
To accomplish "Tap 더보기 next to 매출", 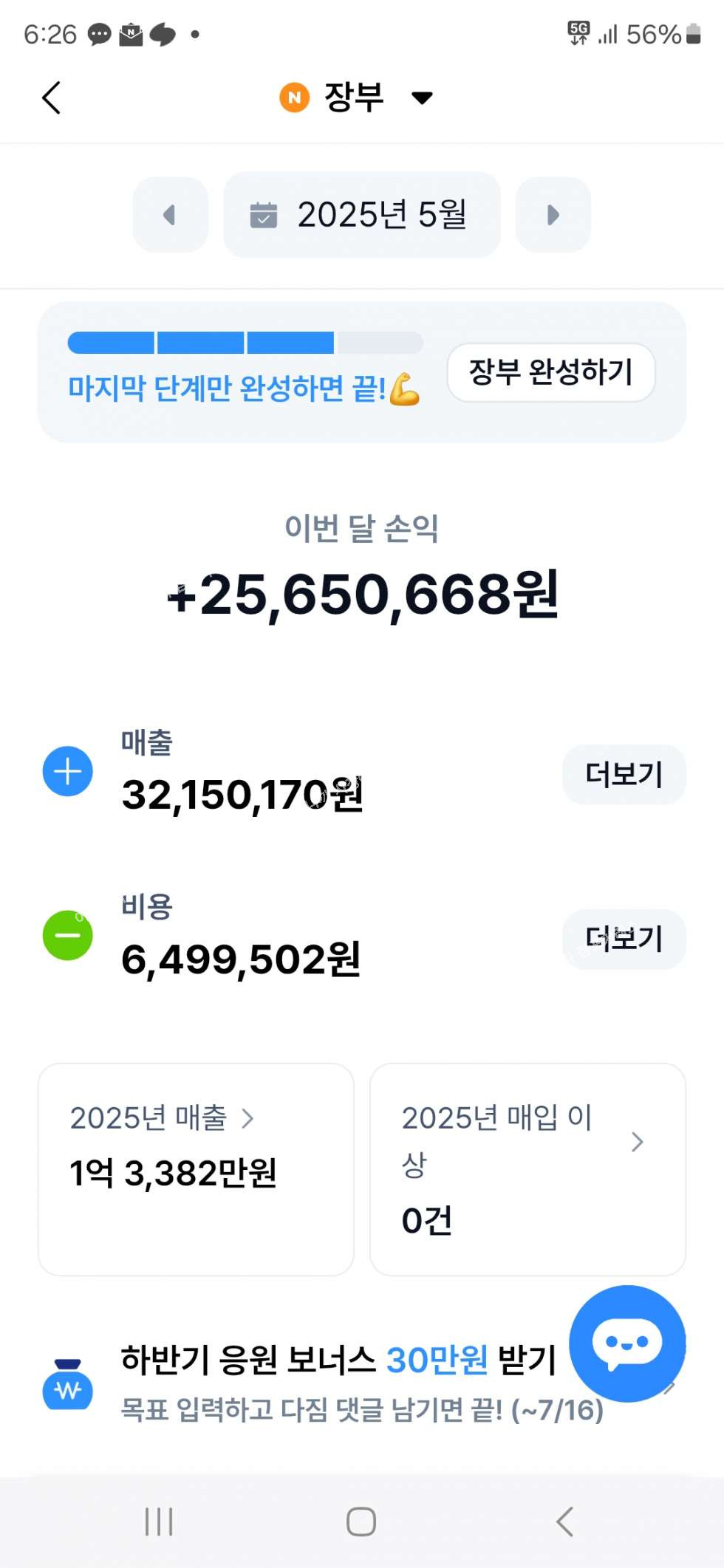I will point(624,774).
